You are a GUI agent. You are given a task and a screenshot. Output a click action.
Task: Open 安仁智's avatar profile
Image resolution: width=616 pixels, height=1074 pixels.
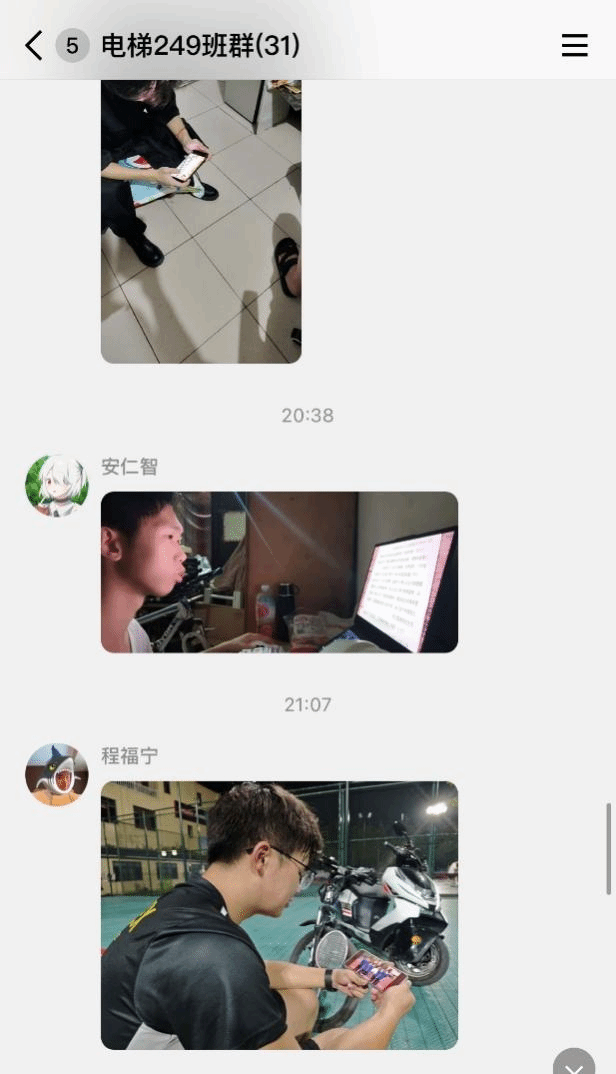[x=56, y=486]
